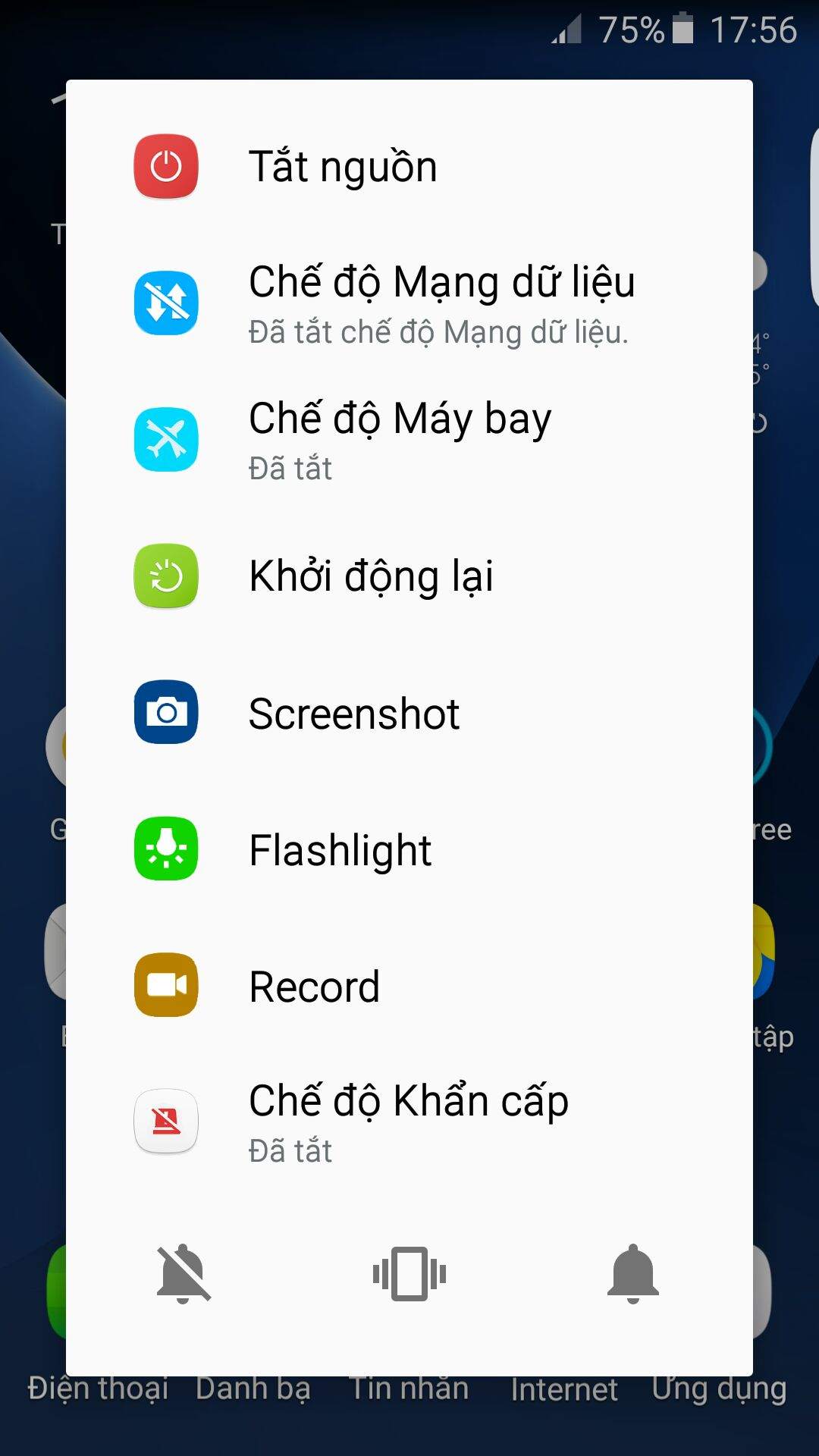Set sound mode with the bell icon
This screenshot has height=1456, width=819.
pyautogui.click(x=633, y=1274)
